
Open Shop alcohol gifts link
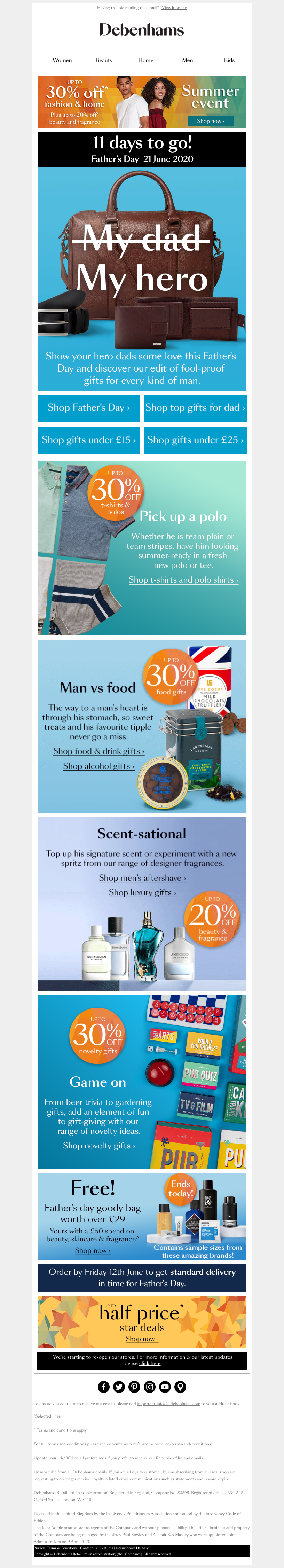tap(98, 766)
